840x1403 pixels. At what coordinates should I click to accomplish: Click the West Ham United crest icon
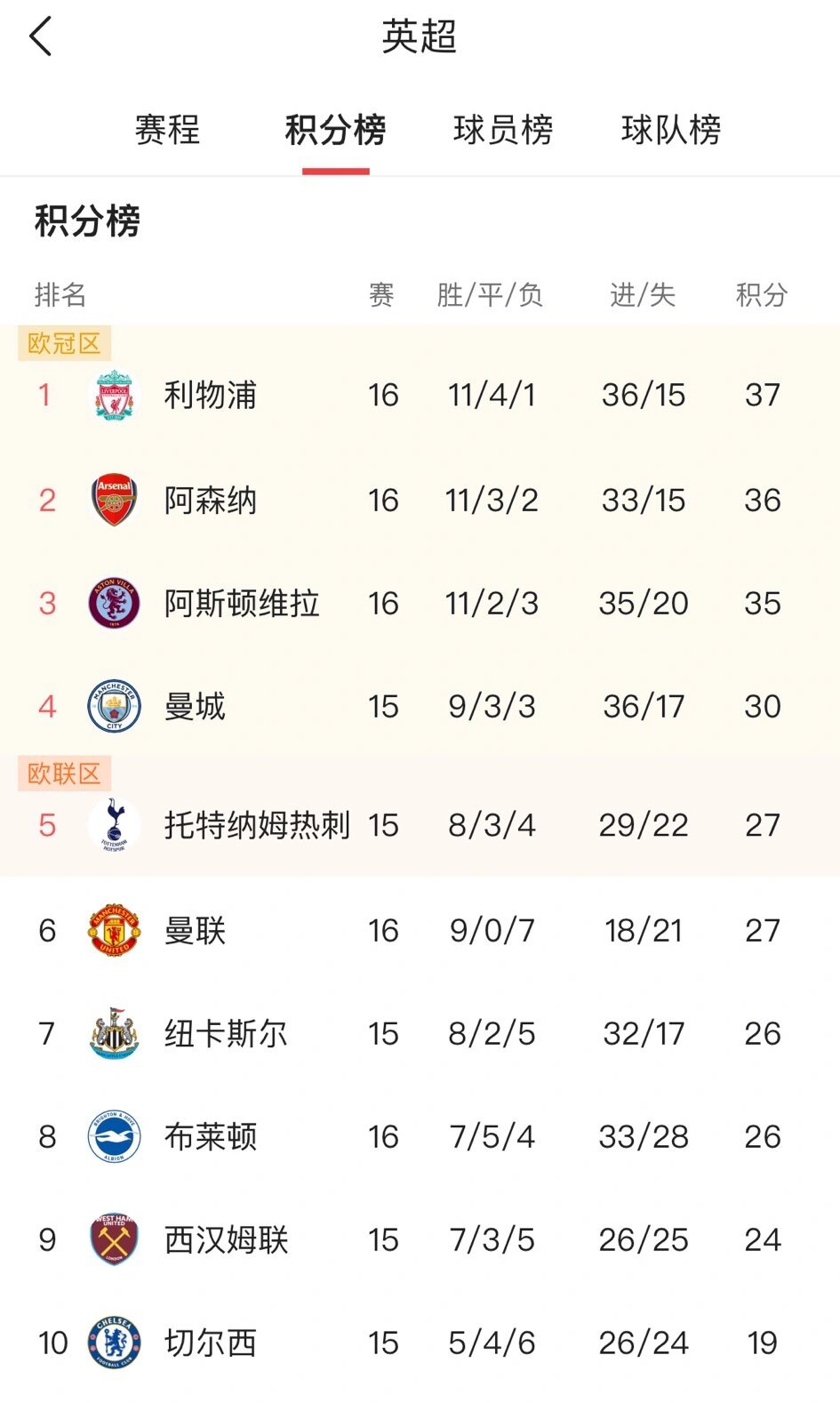click(x=114, y=1239)
